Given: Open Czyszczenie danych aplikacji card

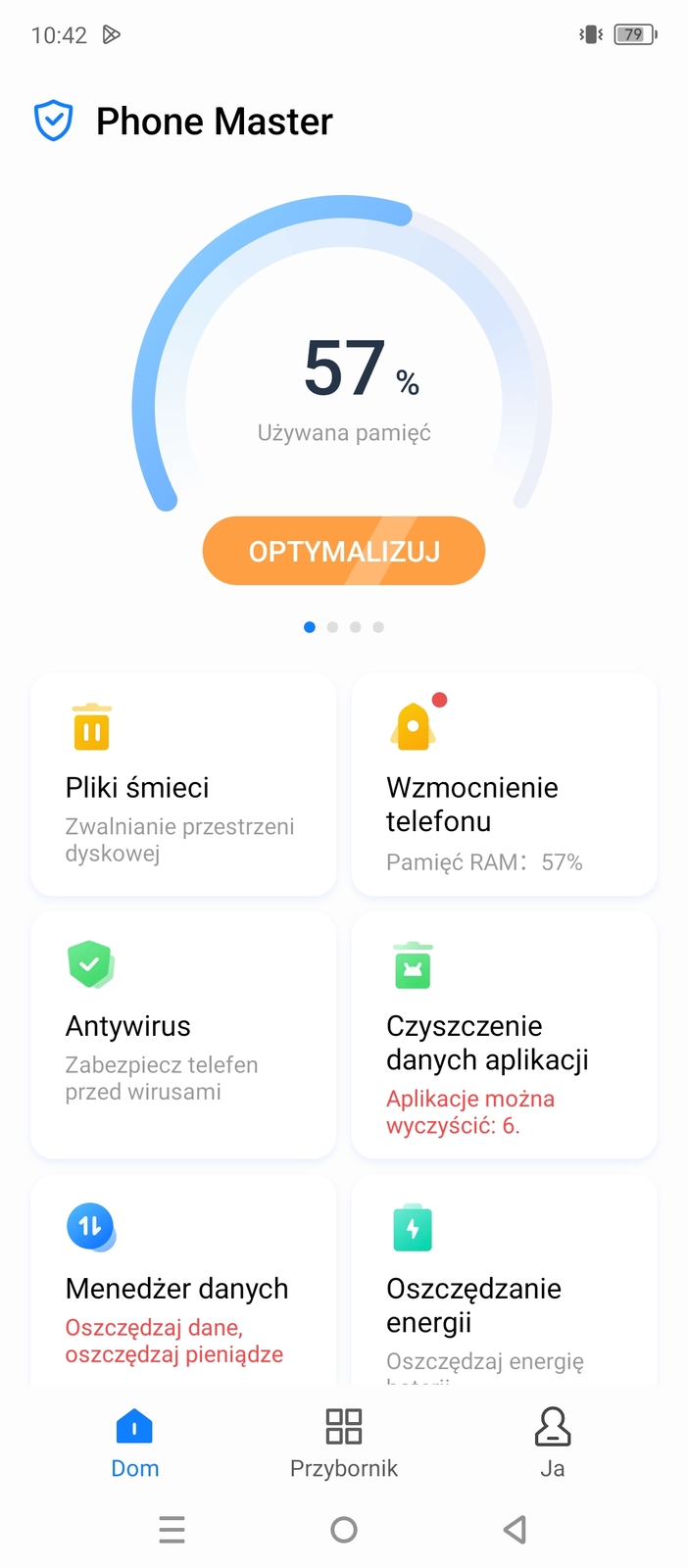Looking at the screenshot, I should [504, 1035].
